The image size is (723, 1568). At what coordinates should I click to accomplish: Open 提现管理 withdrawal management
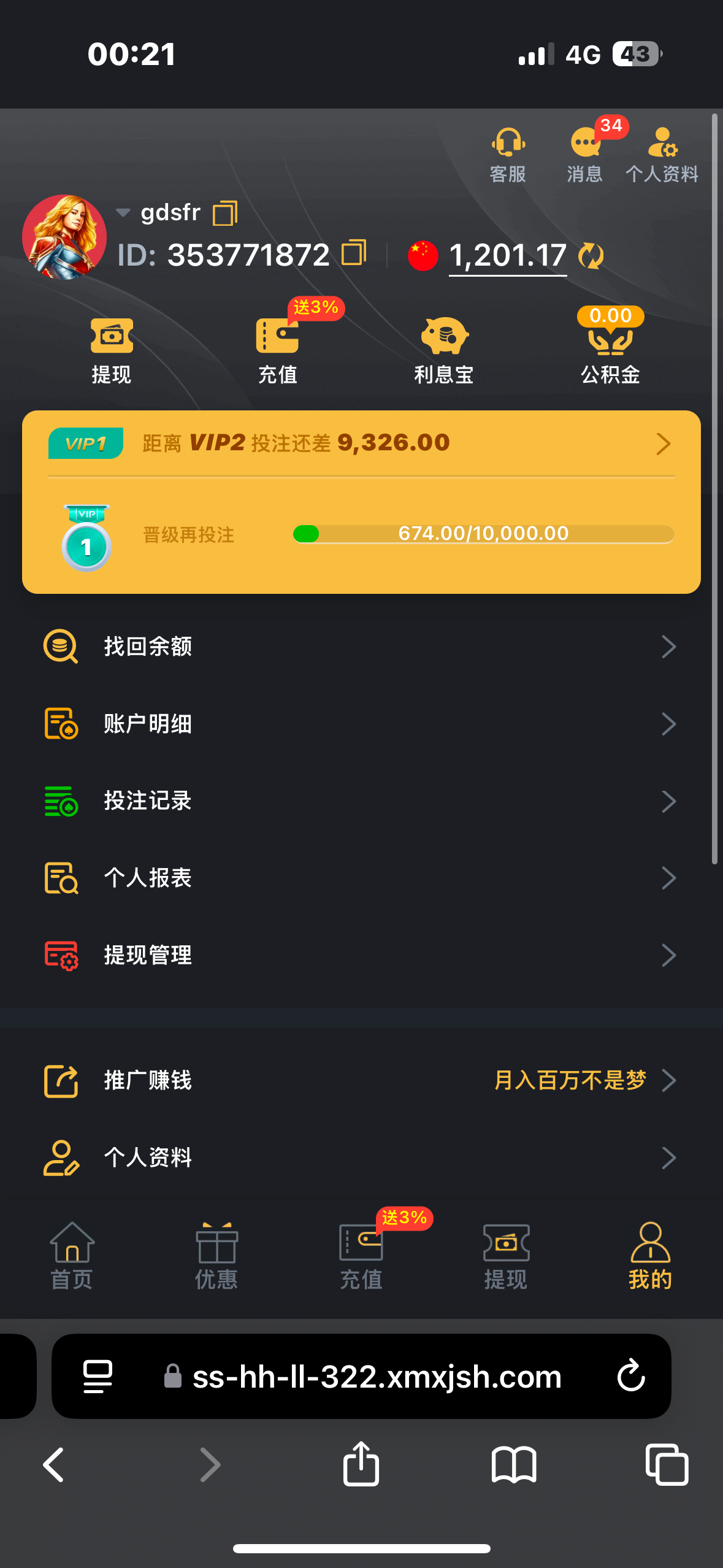pyautogui.click(x=361, y=955)
